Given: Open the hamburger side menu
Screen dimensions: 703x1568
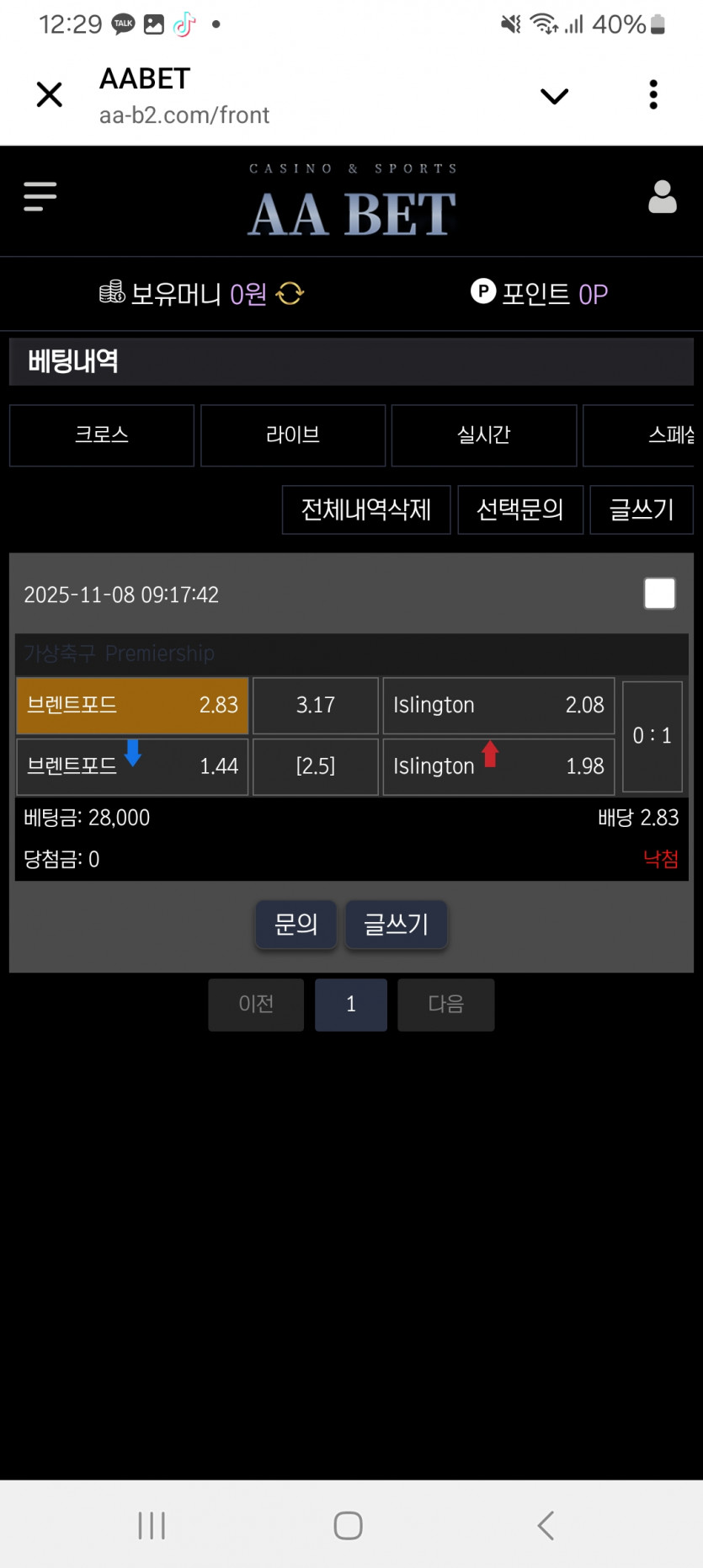Looking at the screenshot, I should click(40, 197).
